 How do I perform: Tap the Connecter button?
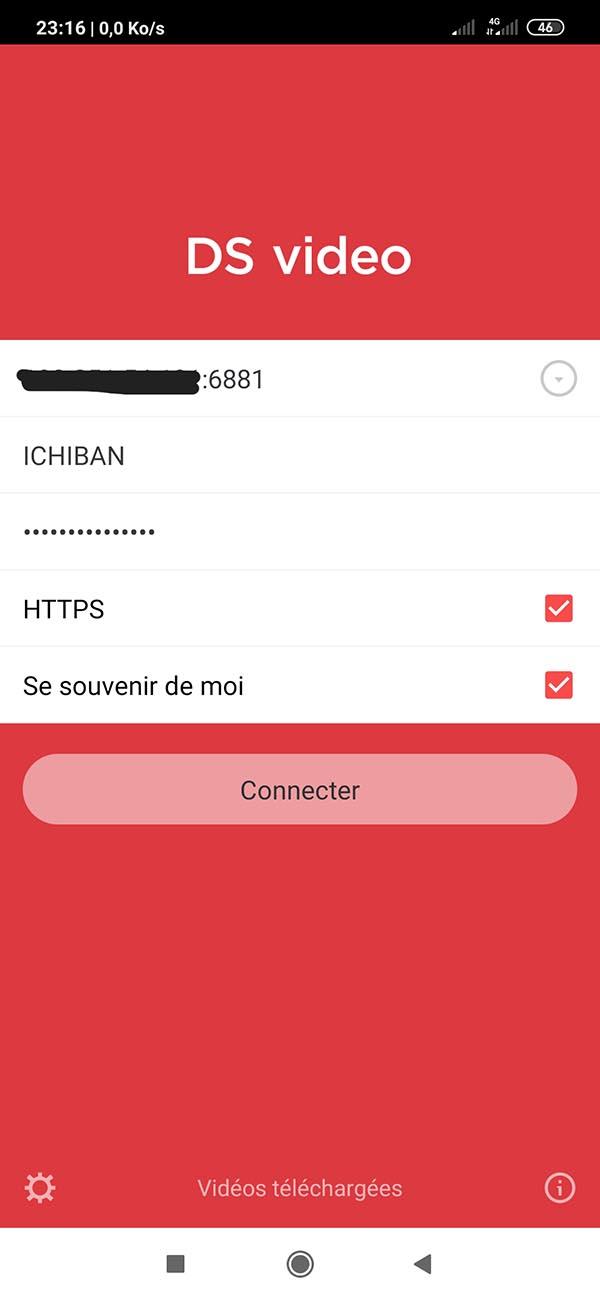coord(300,790)
